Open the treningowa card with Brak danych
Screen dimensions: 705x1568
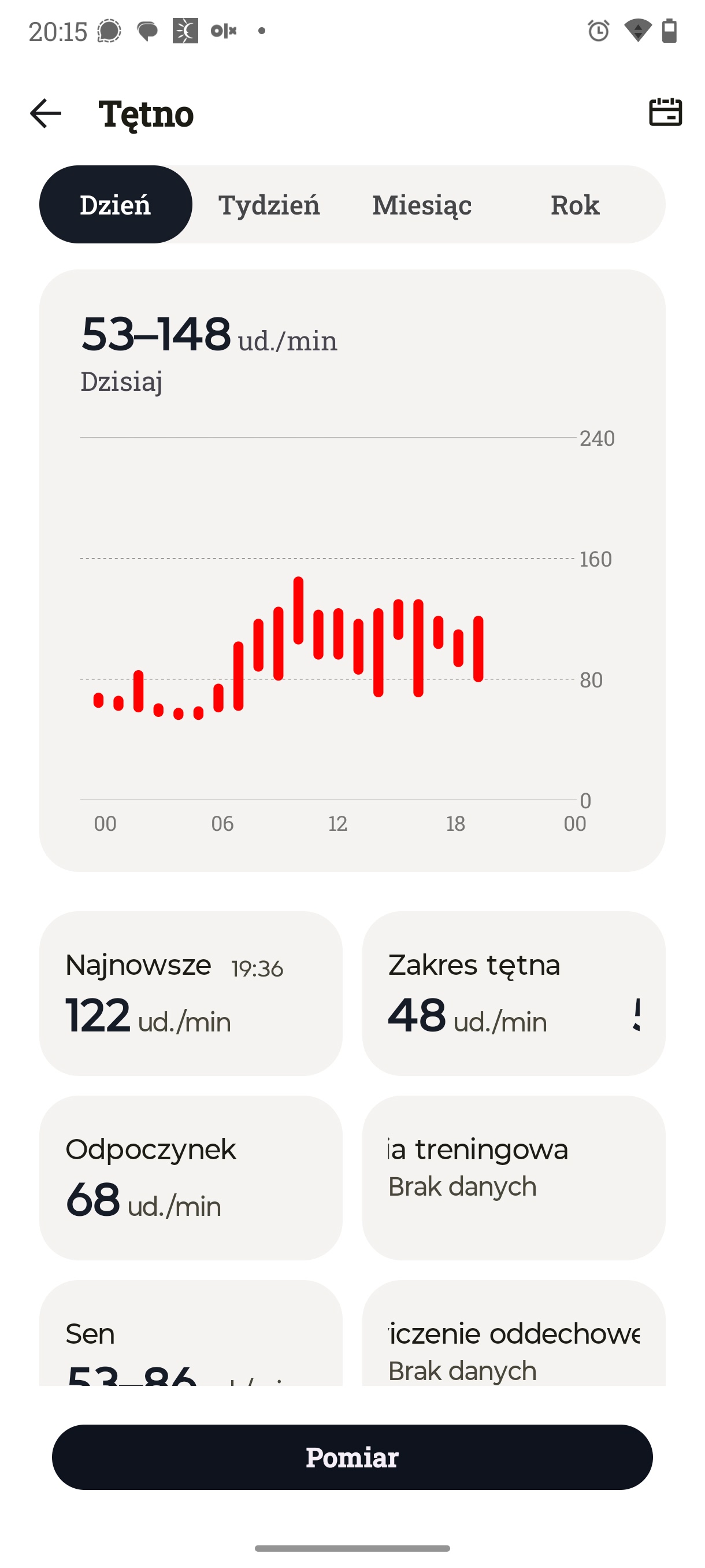tap(514, 1177)
